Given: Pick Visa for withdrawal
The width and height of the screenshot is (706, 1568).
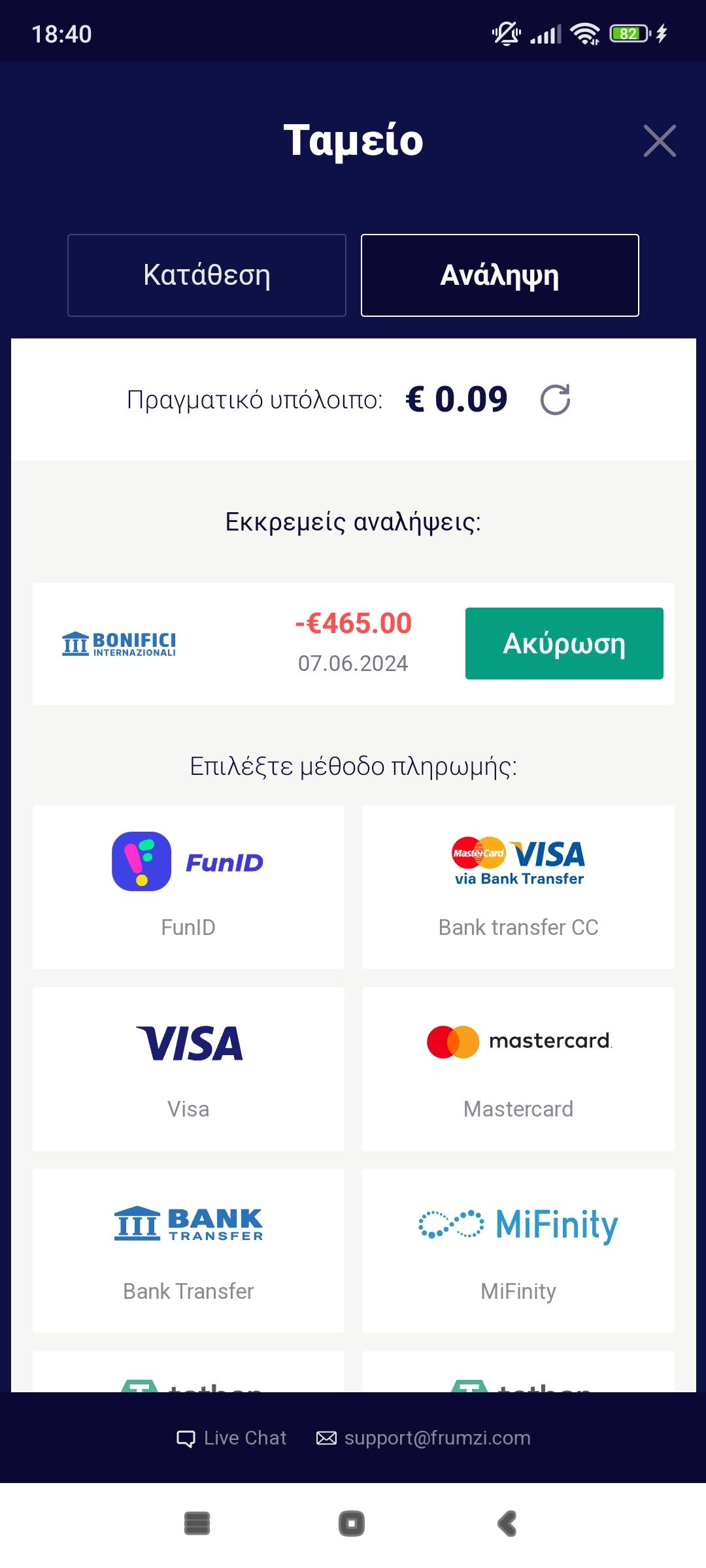Looking at the screenshot, I should tap(188, 1069).
